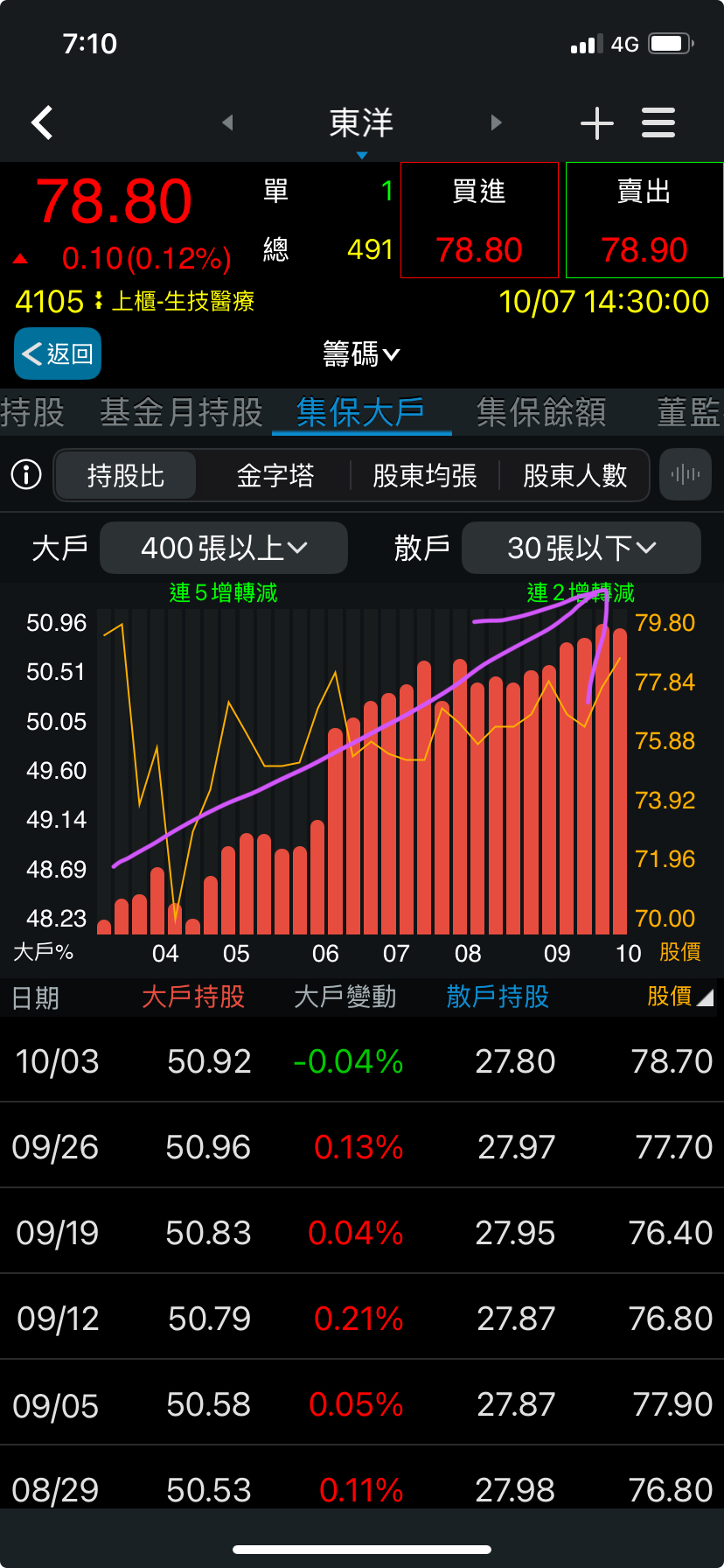Image resolution: width=724 pixels, height=1568 pixels.
Task: Expand the 籌碼 dropdown
Action: tap(361, 354)
